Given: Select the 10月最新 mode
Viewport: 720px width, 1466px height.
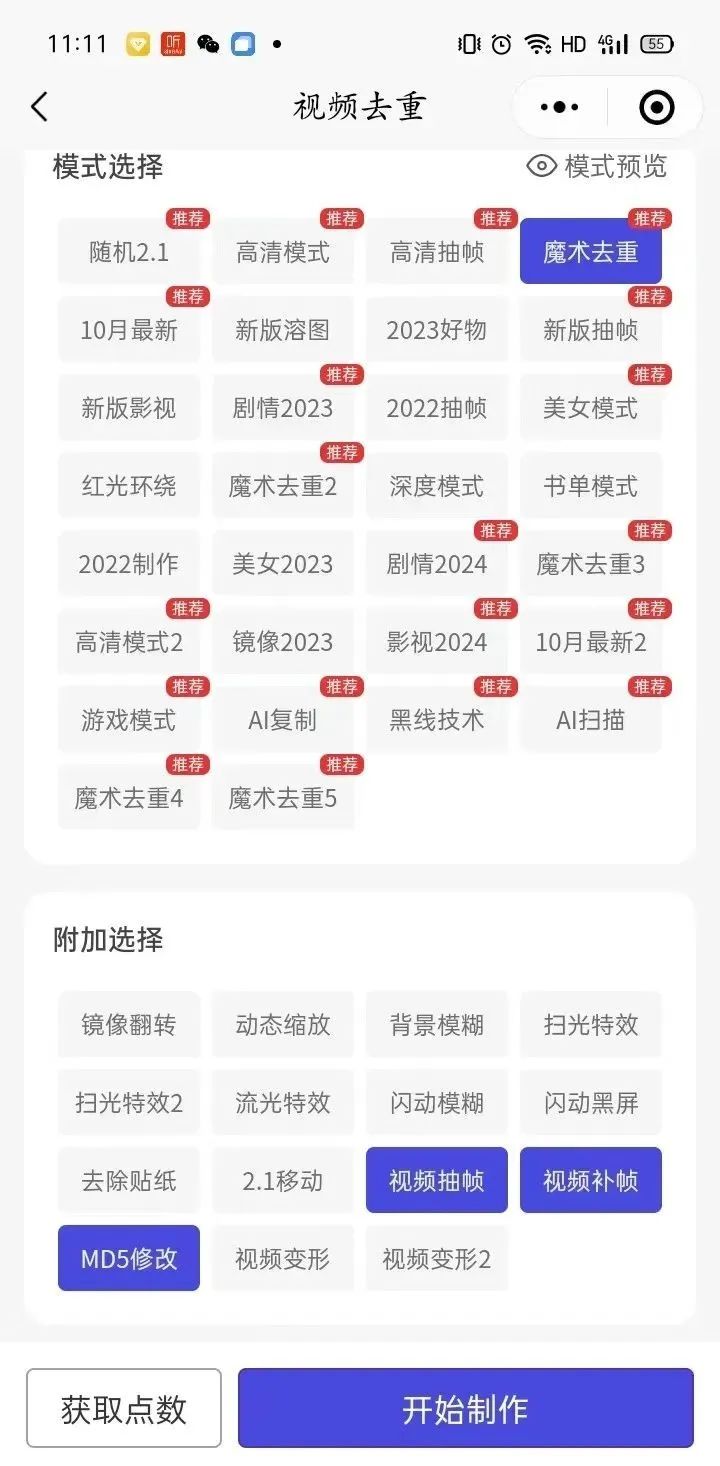Looking at the screenshot, I should point(129,330).
